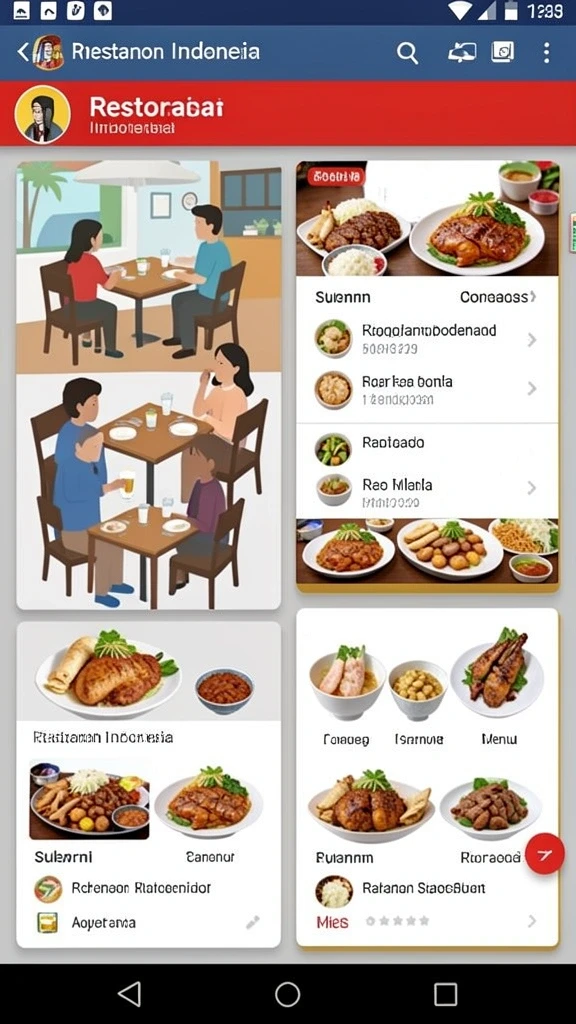Tap the red floating action button
Image resolution: width=576 pixels, height=1024 pixels.
[545, 854]
